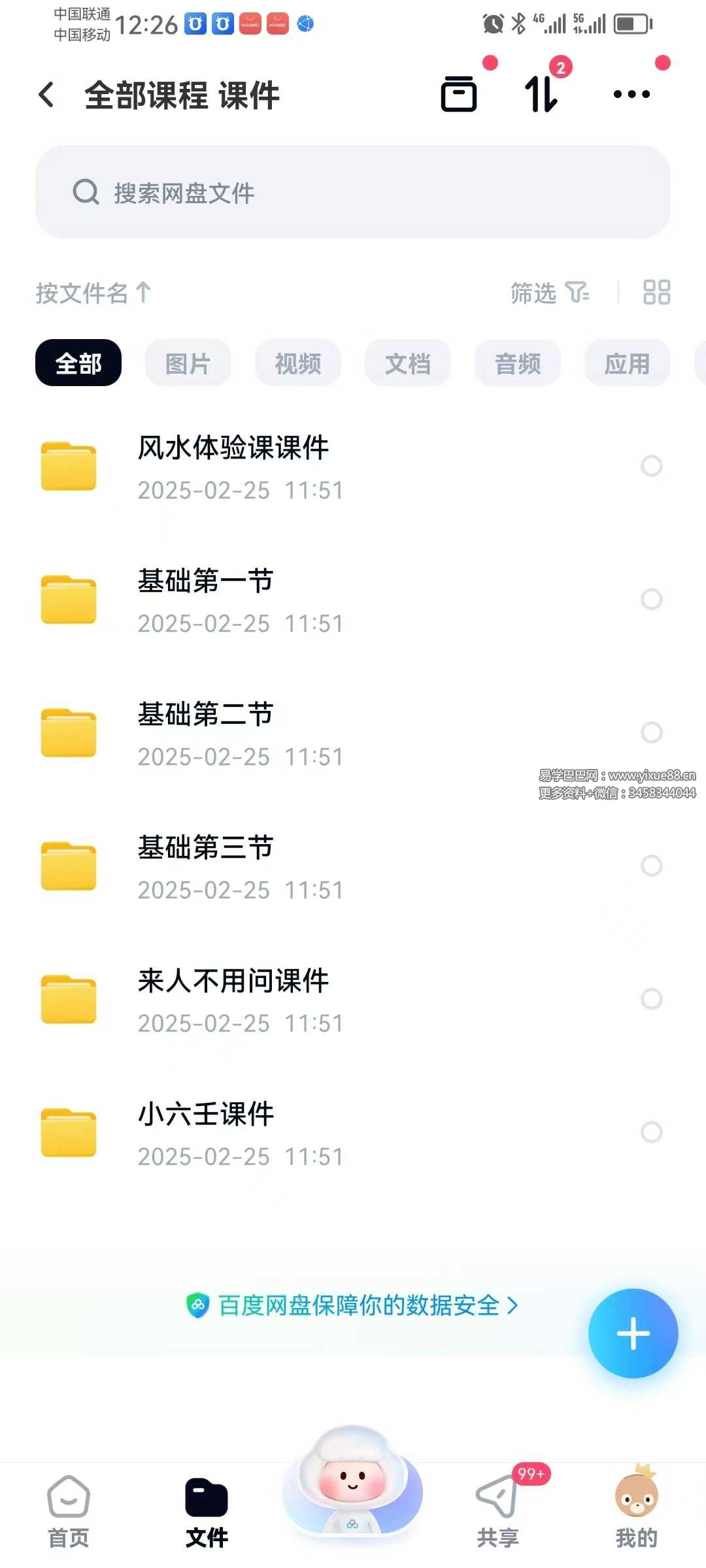This screenshot has height=1568, width=706.
Task: Open the 筛选 filter options
Action: pyautogui.click(x=549, y=293)
